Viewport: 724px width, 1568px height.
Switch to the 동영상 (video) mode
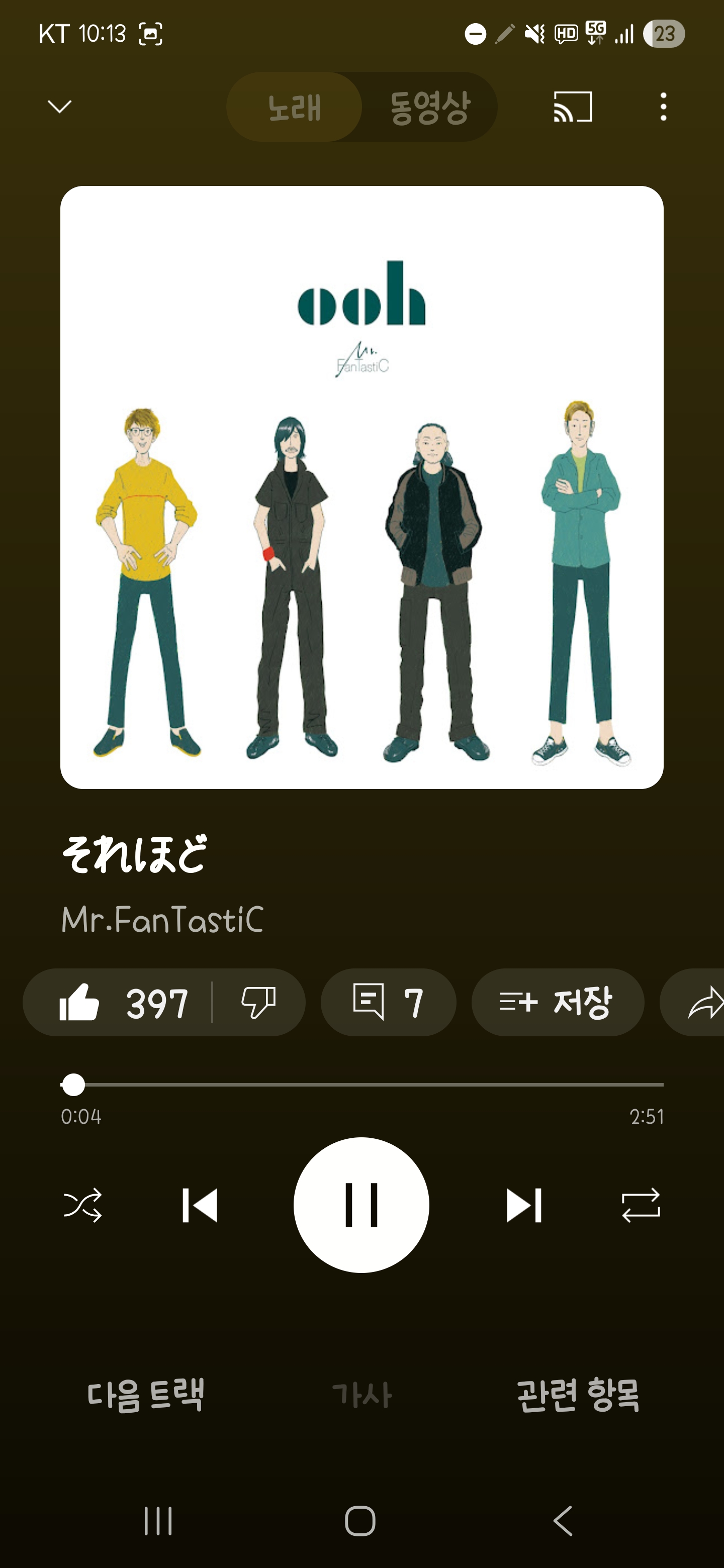(x=429, y=108)
